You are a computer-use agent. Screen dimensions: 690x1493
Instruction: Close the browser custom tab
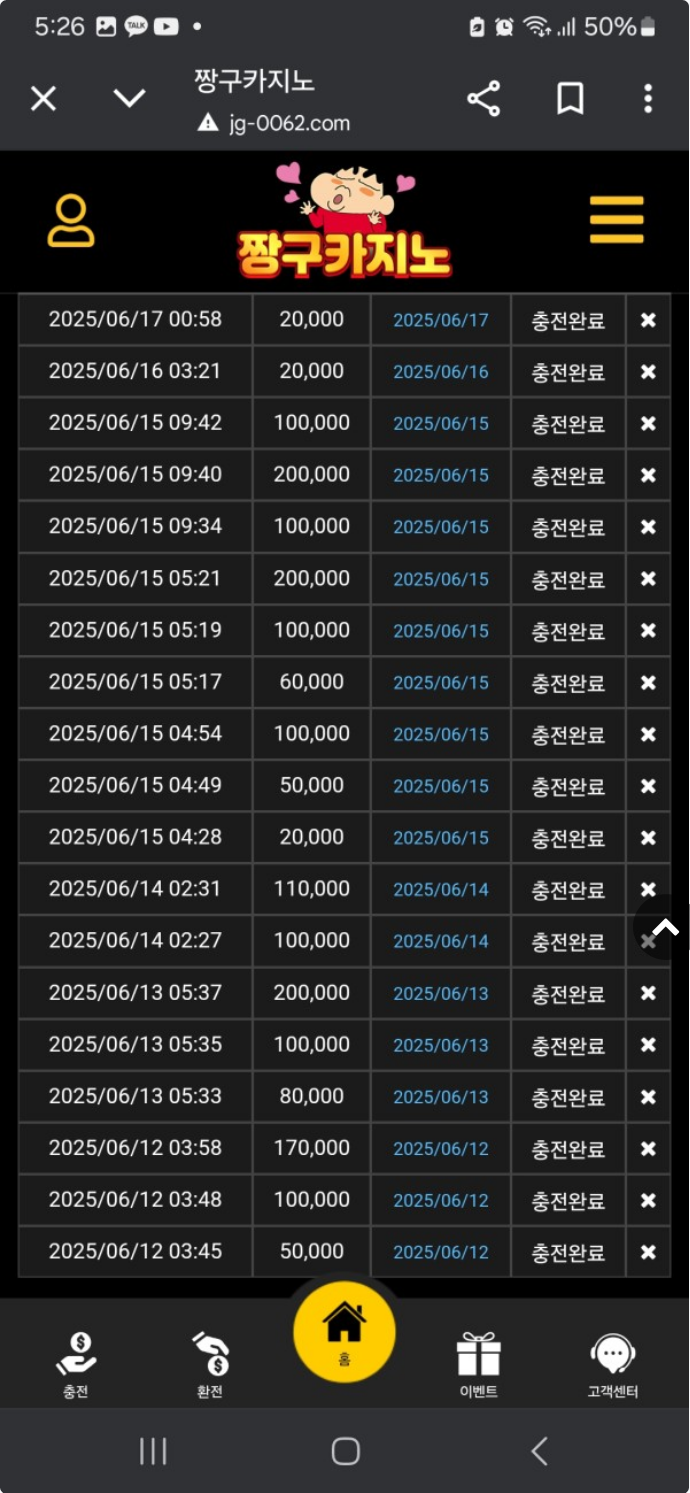pyautogui.click(x=43, y=98)
